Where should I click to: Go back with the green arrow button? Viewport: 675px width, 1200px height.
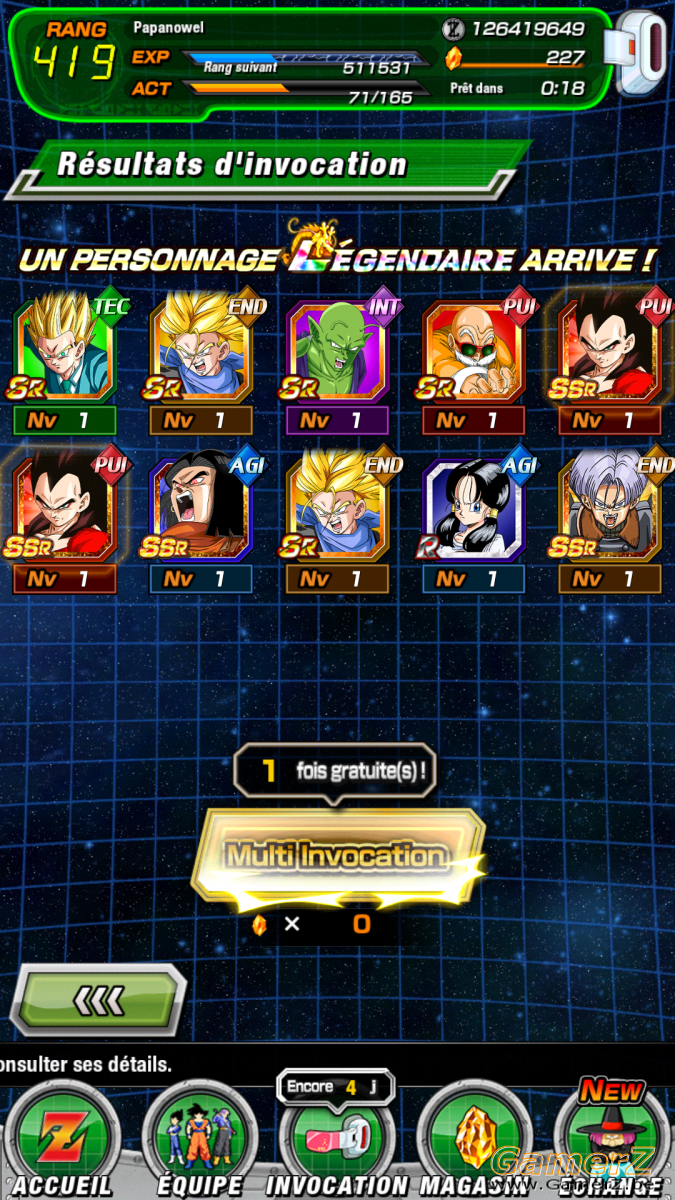[x=99, y=999]
